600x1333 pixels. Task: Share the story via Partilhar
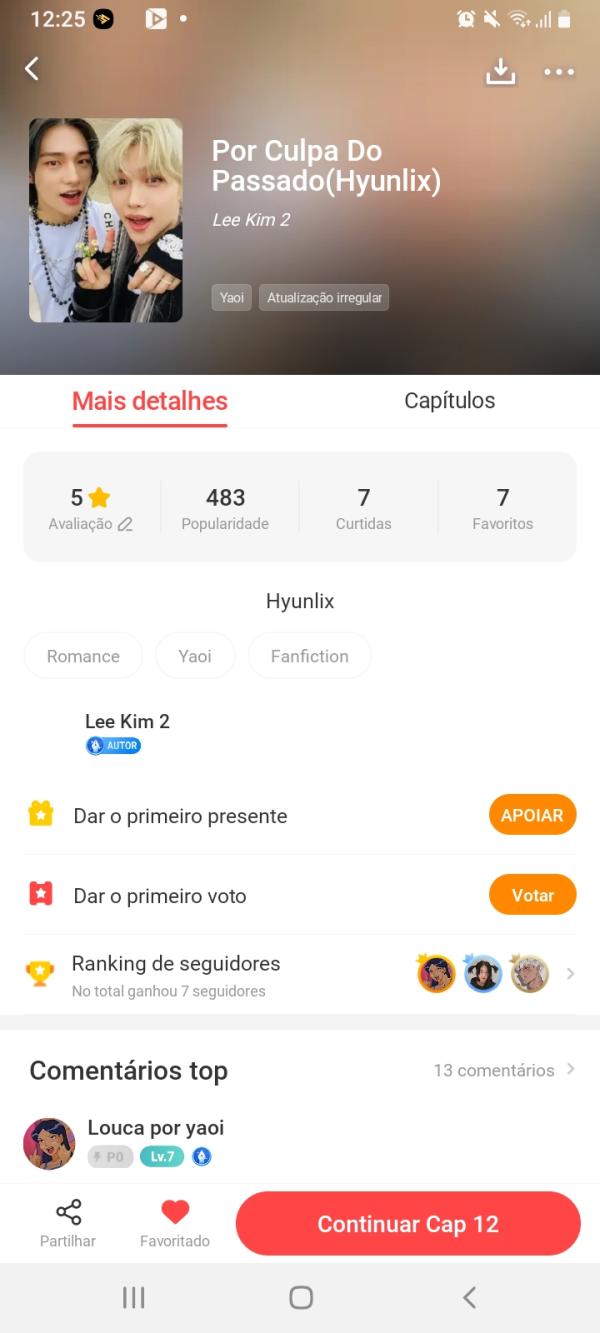click(68, 1223)
